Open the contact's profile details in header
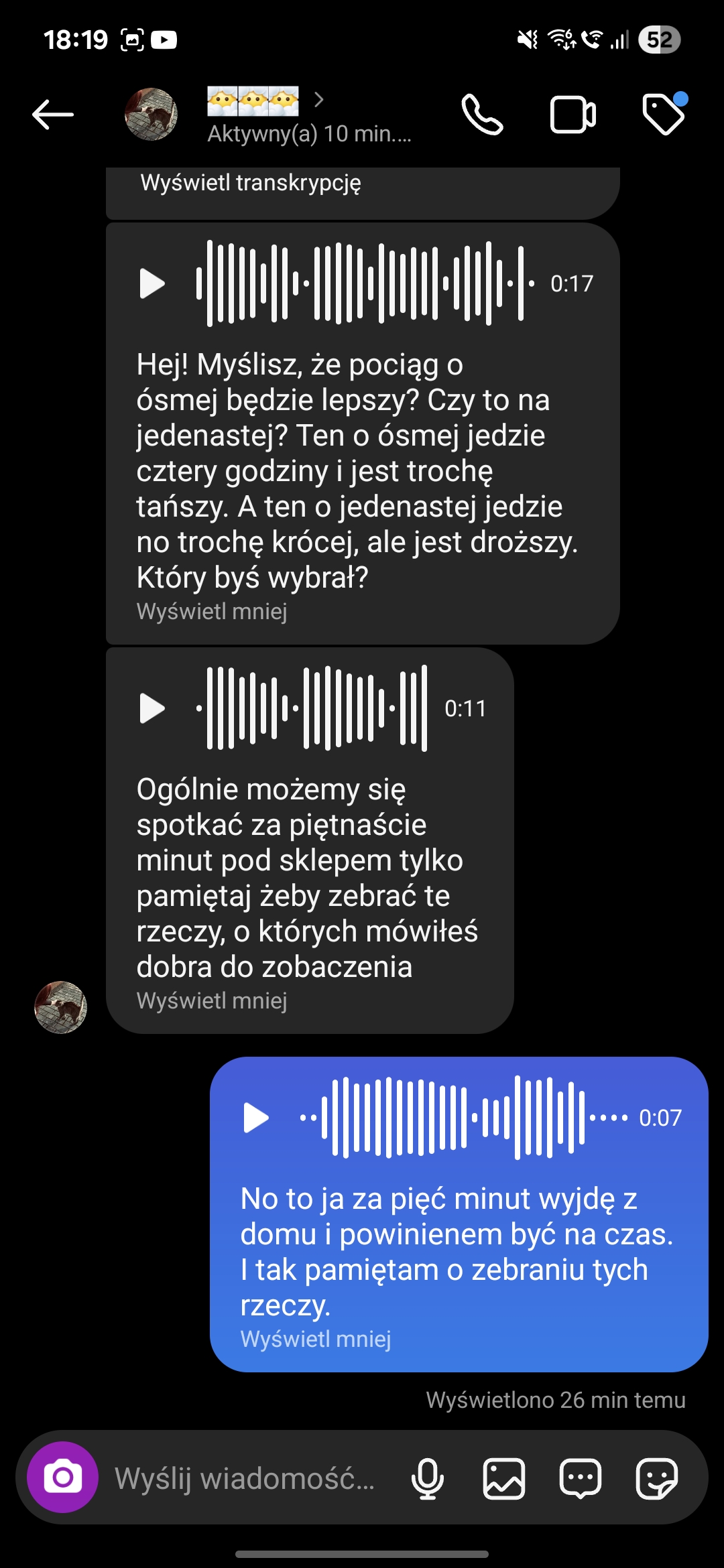 [308, 116]
